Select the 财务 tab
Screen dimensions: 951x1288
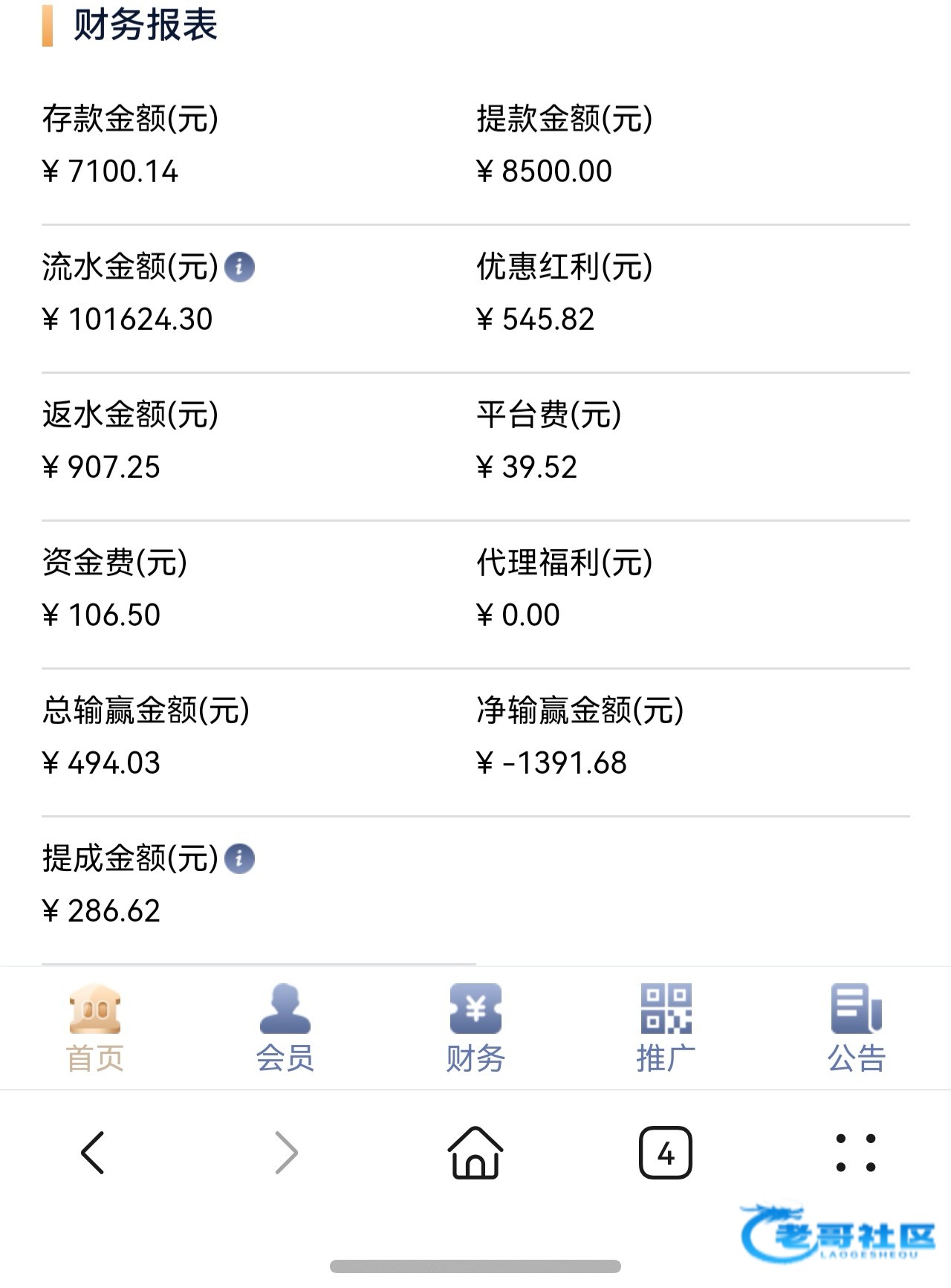click(x=475, y=1028)
